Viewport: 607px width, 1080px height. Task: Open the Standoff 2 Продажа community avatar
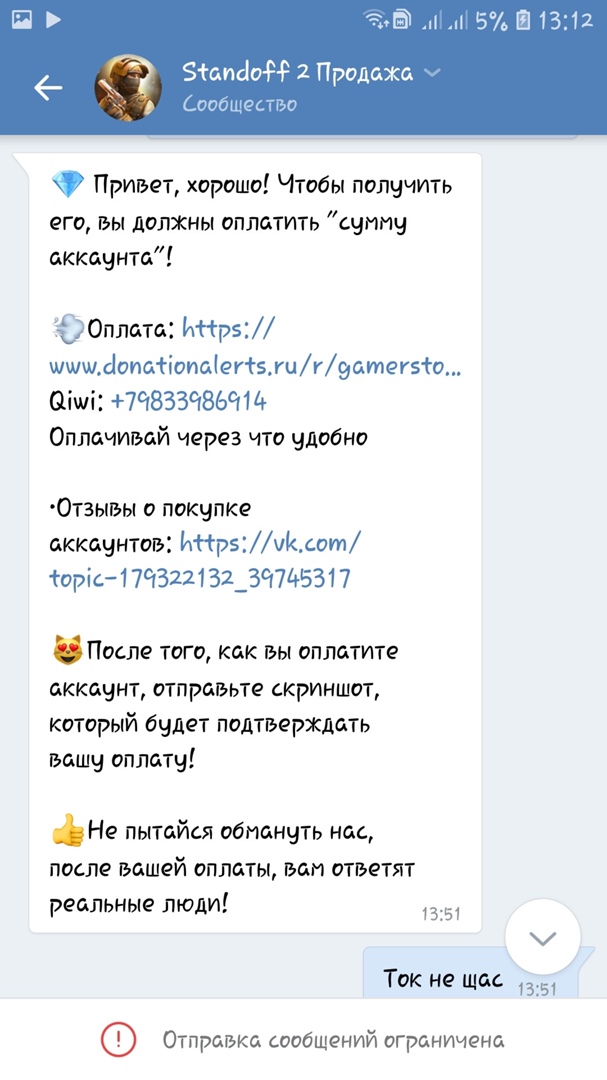point(127,88)
